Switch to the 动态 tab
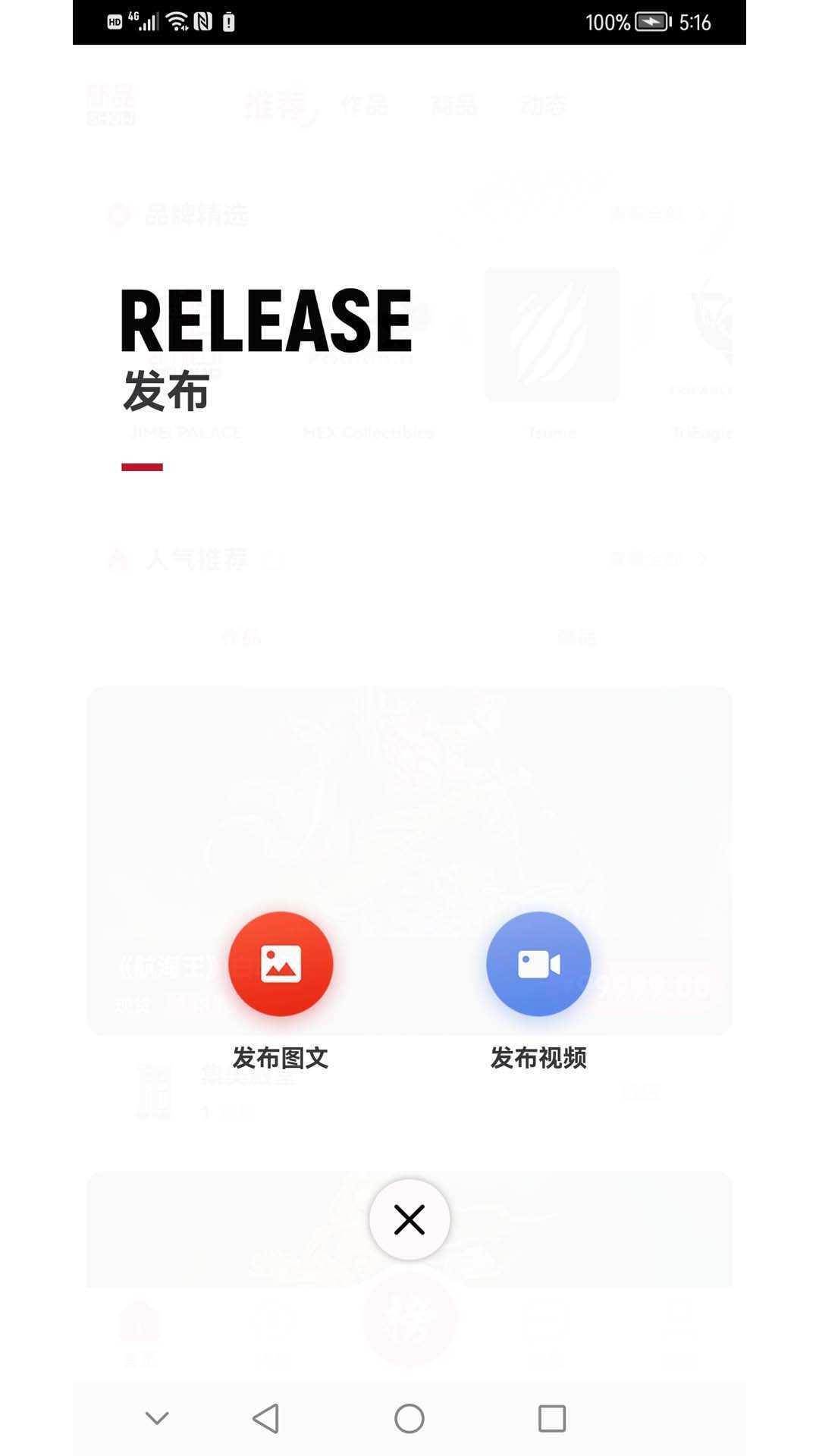 544,106
